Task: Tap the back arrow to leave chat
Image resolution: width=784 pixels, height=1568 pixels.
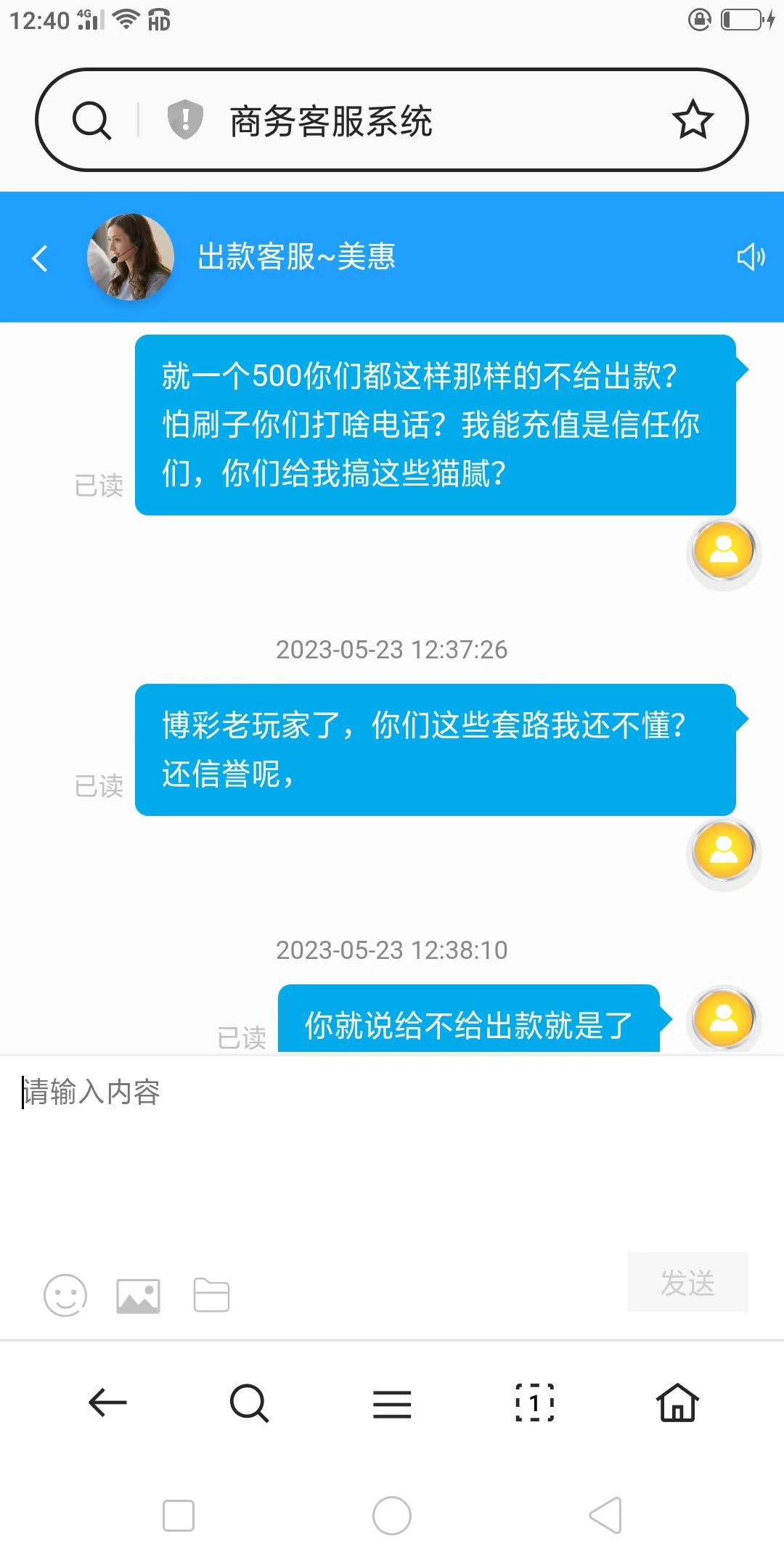Action: [39, 258]
